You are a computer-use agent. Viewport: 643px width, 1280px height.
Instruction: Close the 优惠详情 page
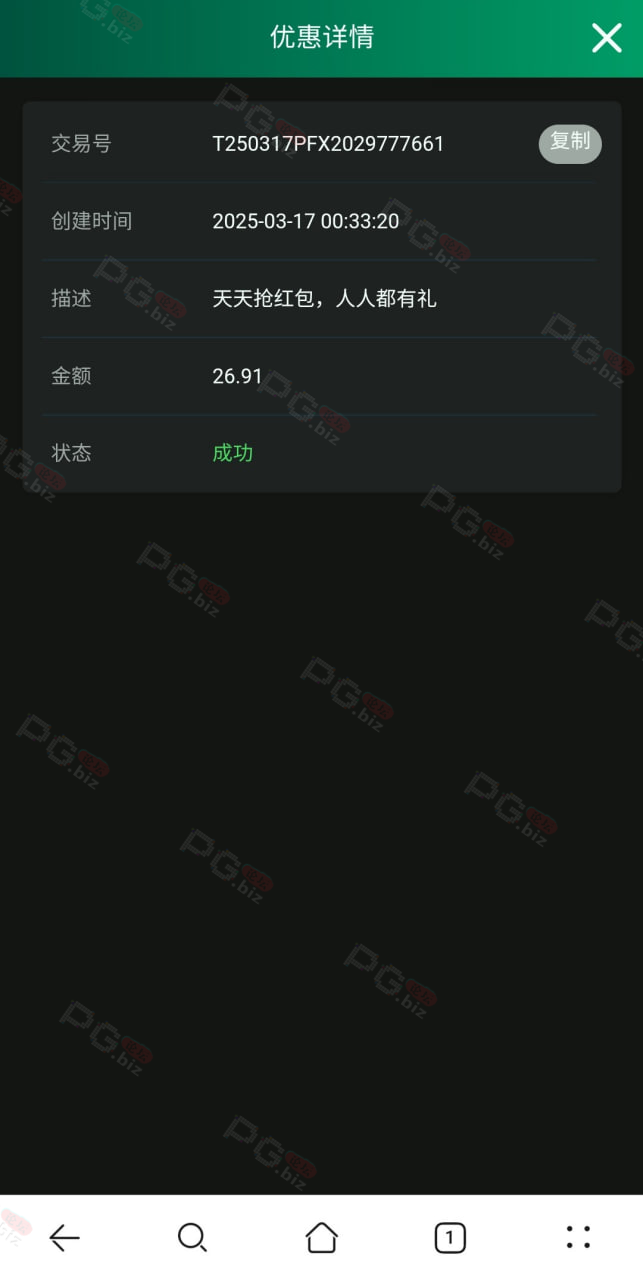pos(606,38)
